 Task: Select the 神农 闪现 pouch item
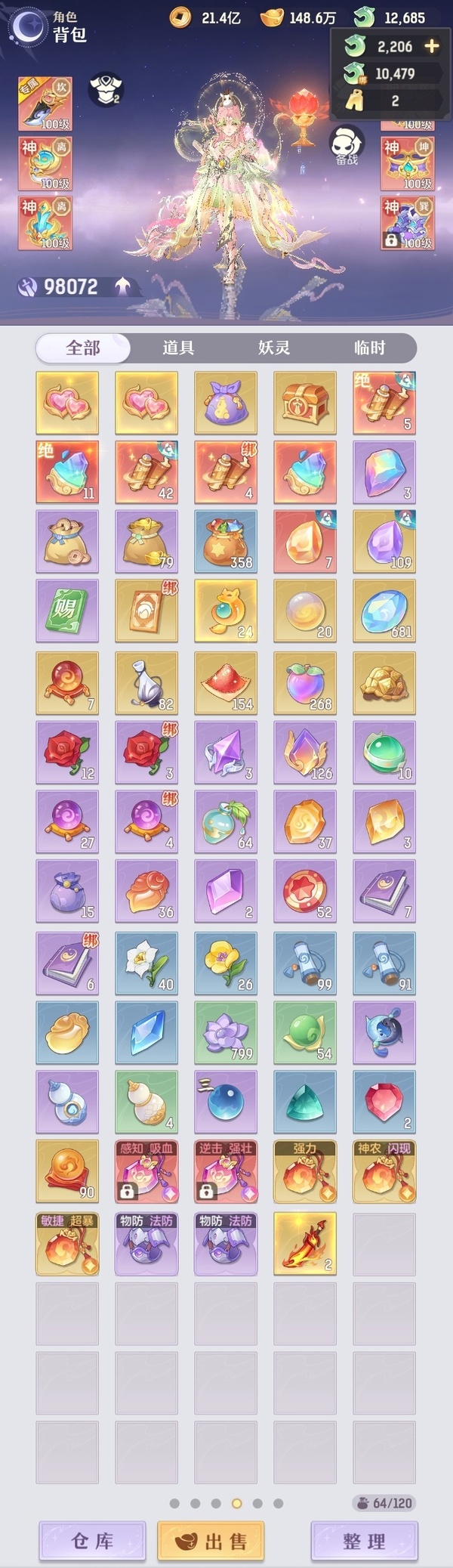[384, 1171]
